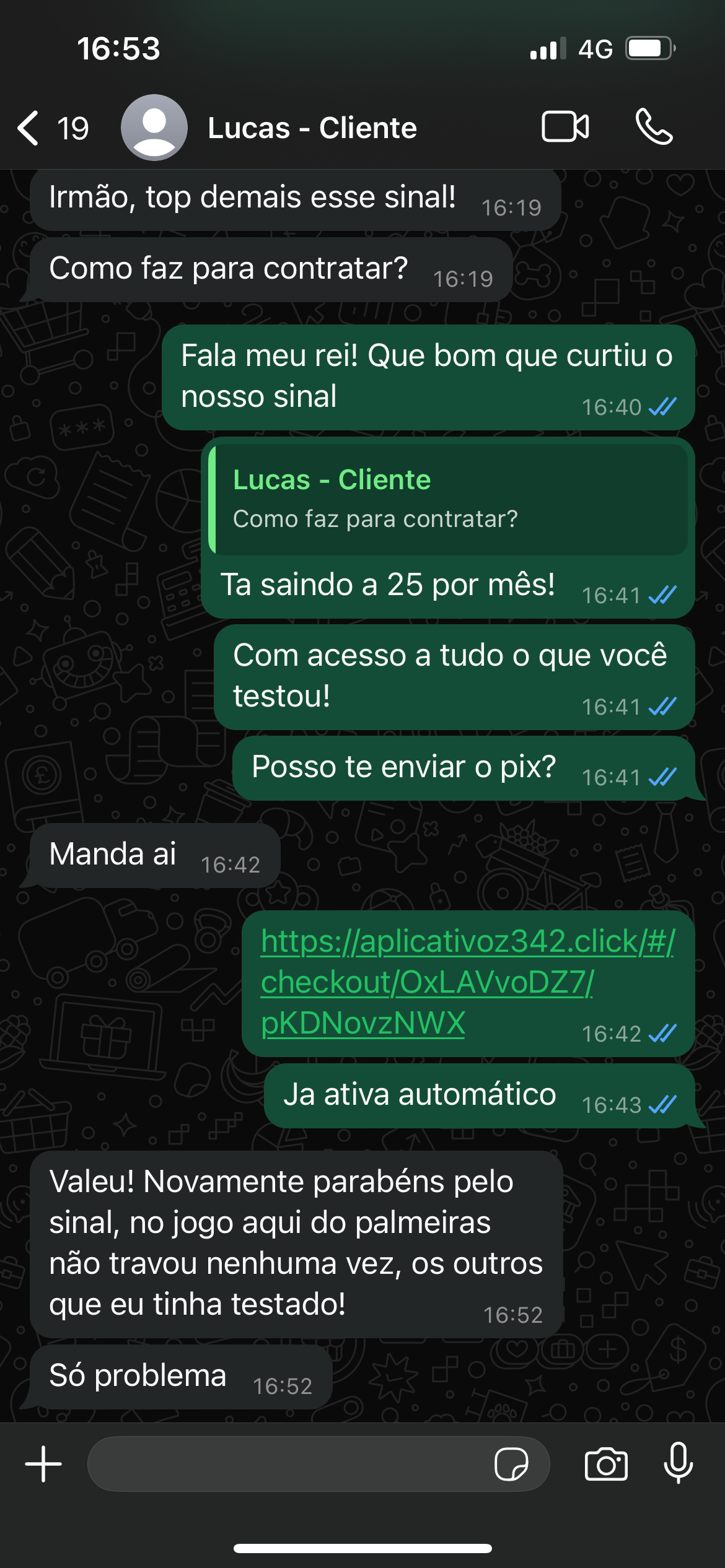Open the aplicativoz342.click checkout link
Viewport: 725px width, 1568px height.
467,982
